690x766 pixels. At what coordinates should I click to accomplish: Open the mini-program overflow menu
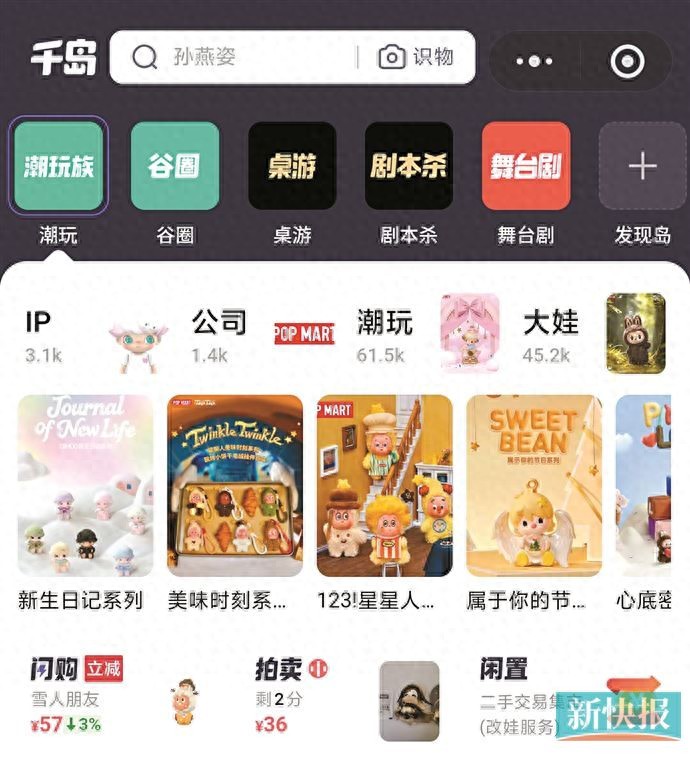coord(534,61)
